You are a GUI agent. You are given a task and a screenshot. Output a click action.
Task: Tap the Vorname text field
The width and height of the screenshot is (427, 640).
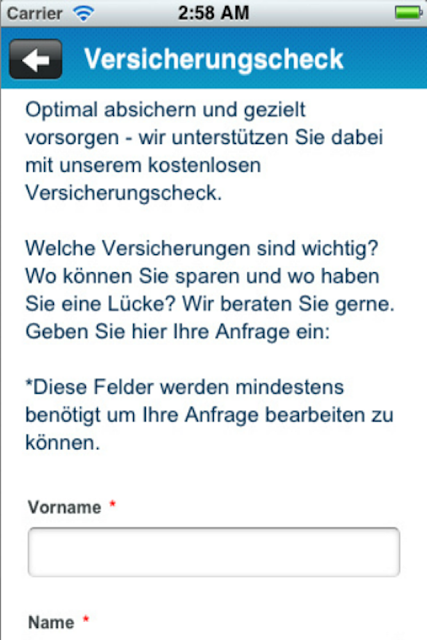click(x=214, y=552)
